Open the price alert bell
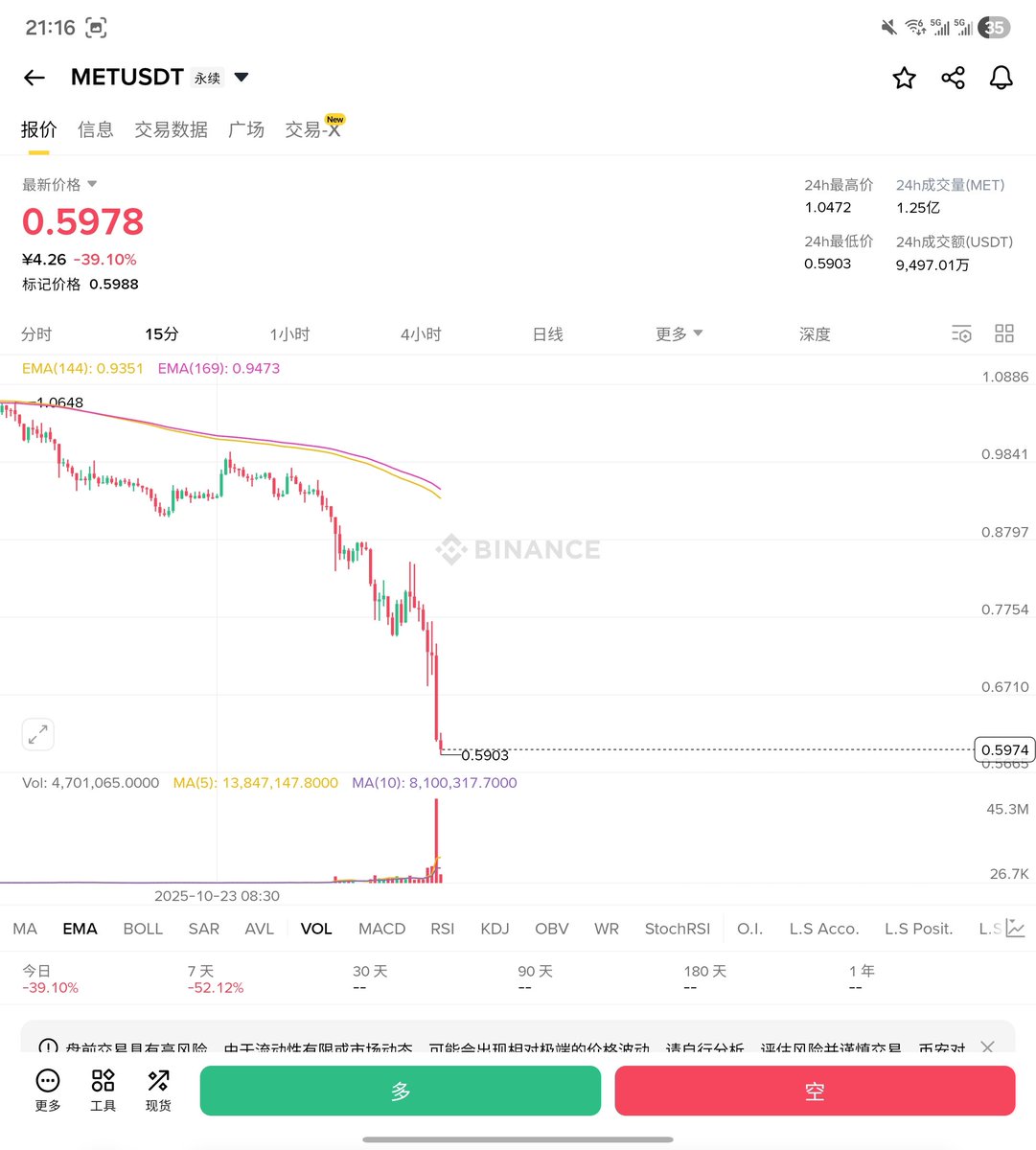This screenshot has width=1036, height=1150. (1001, 78)
